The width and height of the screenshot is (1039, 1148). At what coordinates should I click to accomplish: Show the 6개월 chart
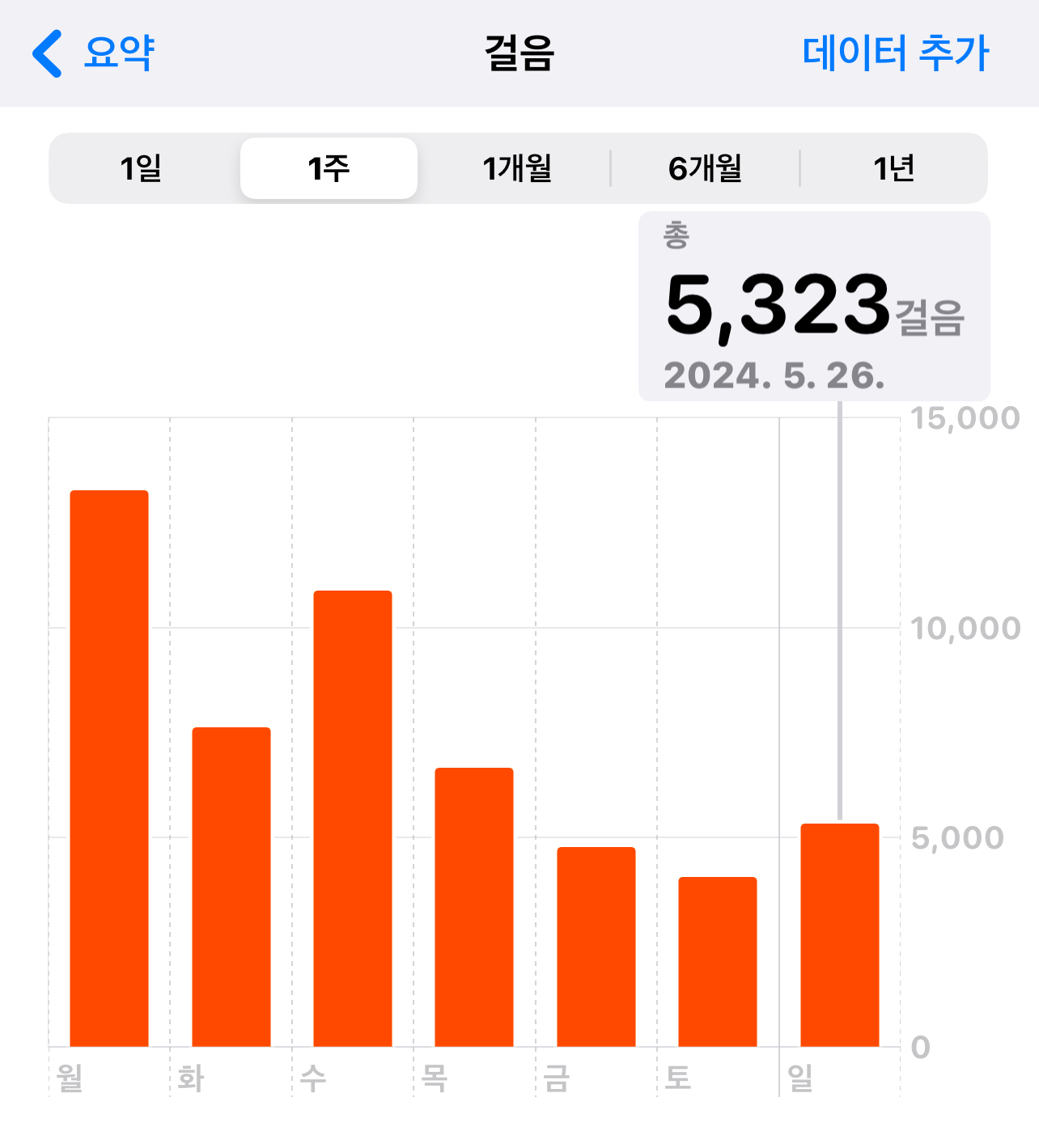pyautogui.click(x=705, y=168)
